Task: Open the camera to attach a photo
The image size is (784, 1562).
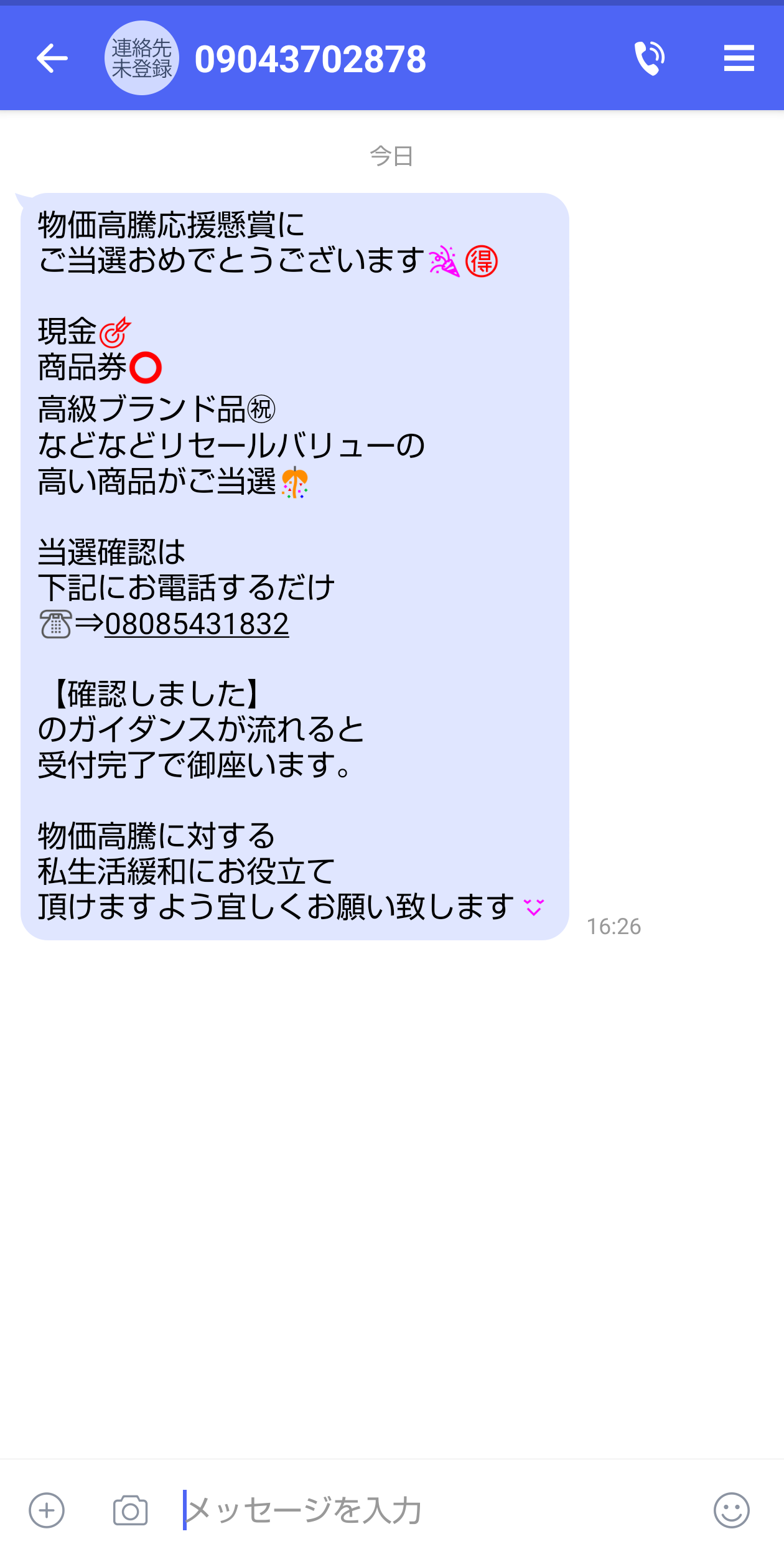Action: [x=131, y=1510]
